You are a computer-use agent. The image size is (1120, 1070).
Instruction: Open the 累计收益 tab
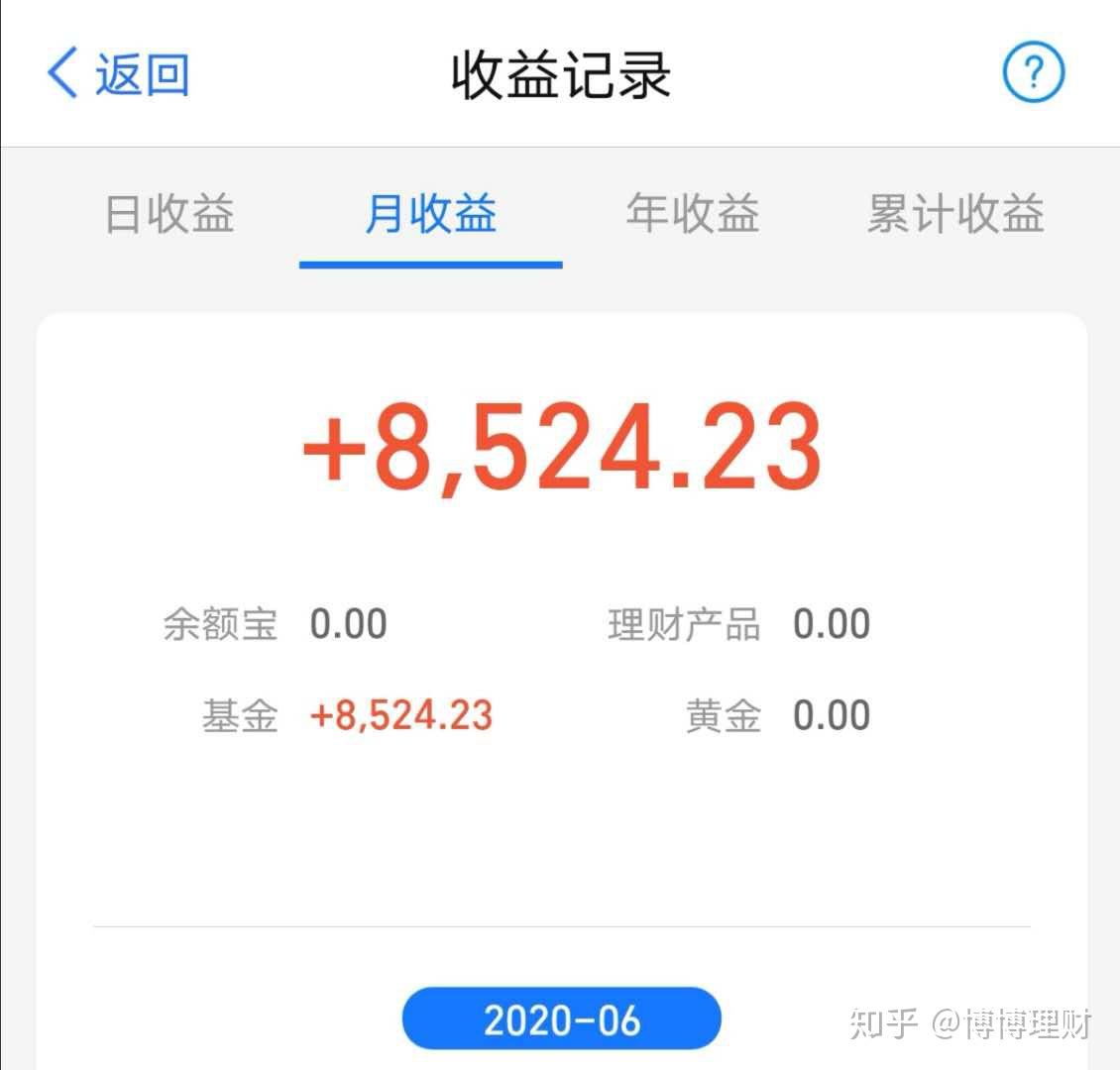click(x=954, y=214)
